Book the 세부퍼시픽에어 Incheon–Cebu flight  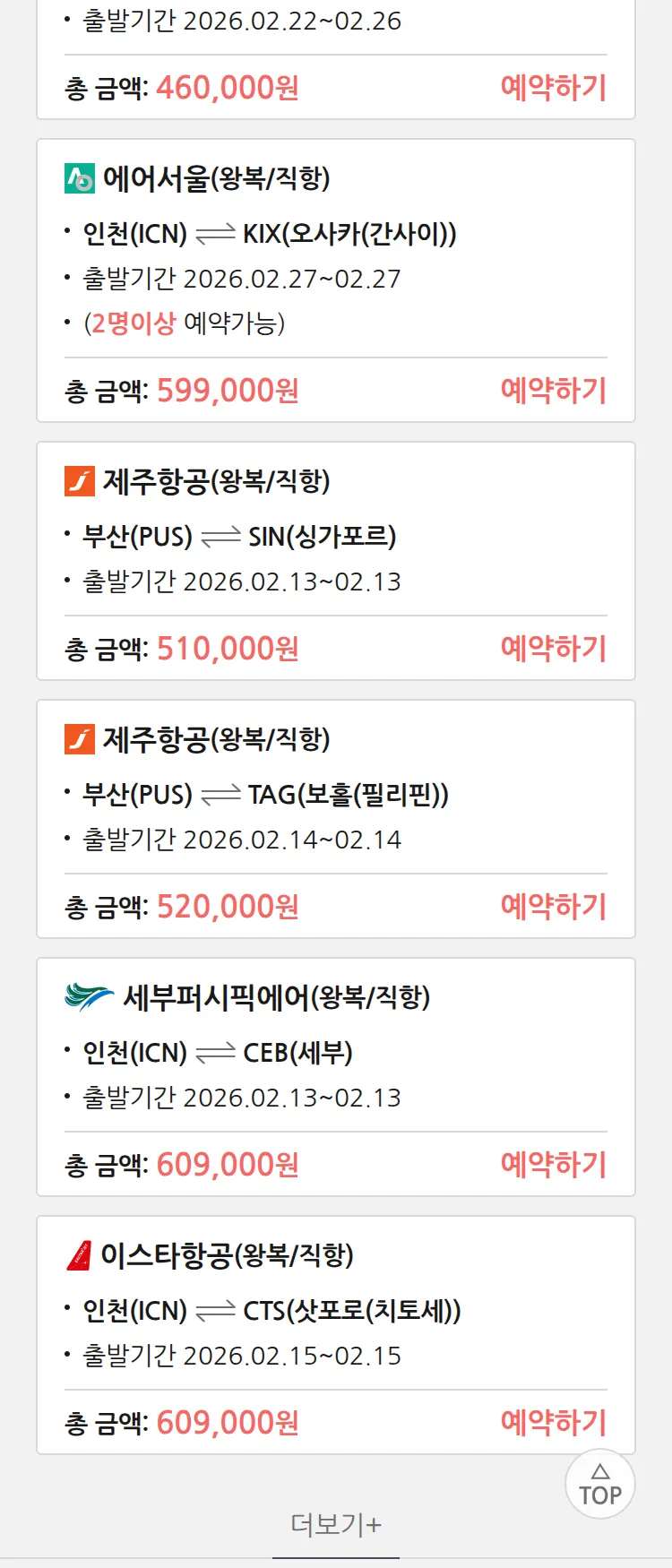[x=553, y=1165]
